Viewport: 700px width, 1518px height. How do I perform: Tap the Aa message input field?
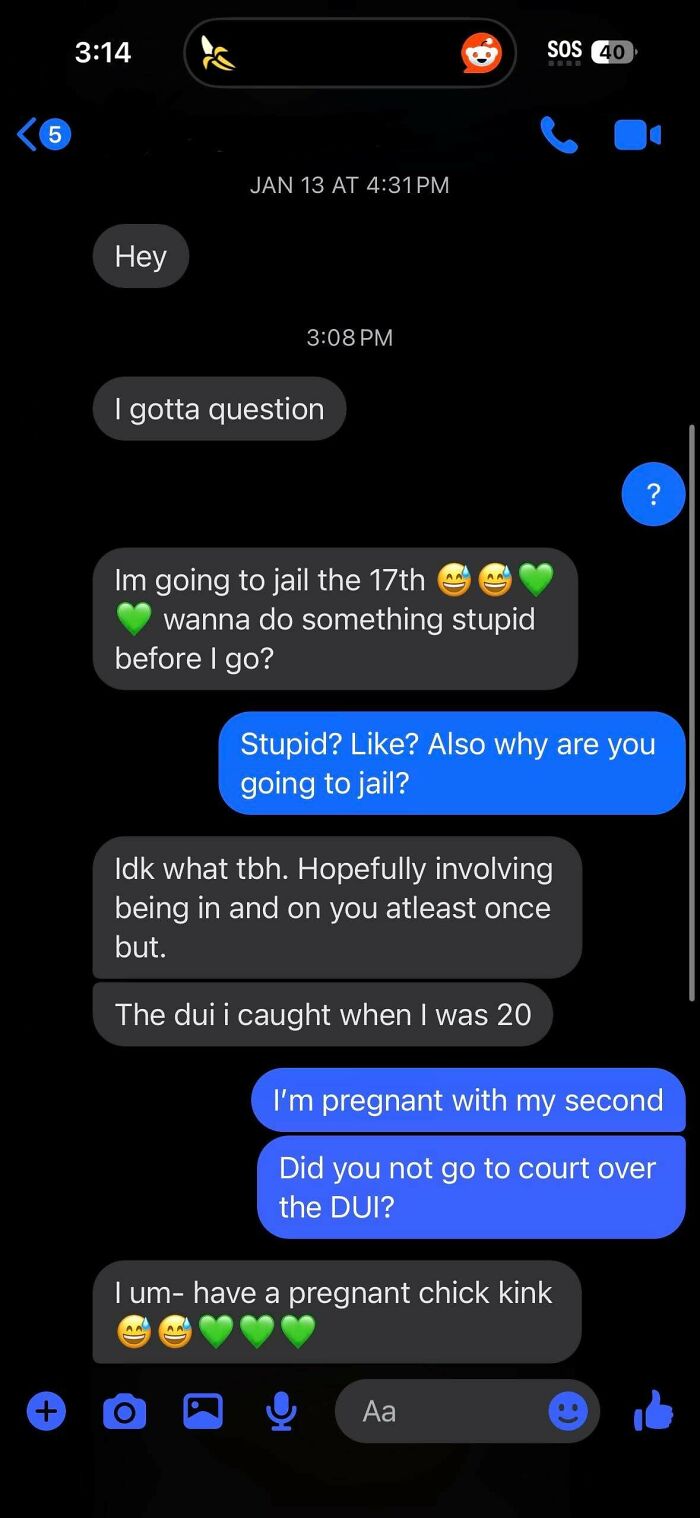coord(440,1411)
